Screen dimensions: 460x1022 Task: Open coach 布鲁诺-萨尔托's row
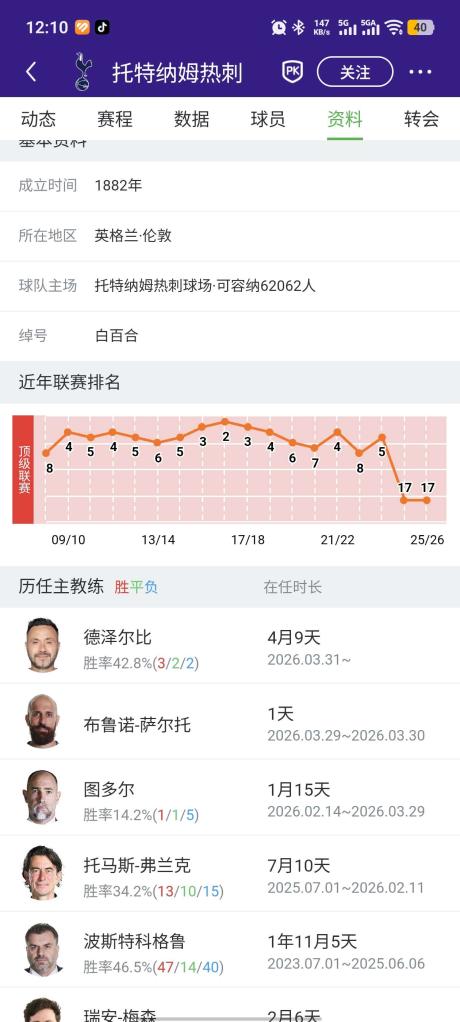[x=230, y=722]
